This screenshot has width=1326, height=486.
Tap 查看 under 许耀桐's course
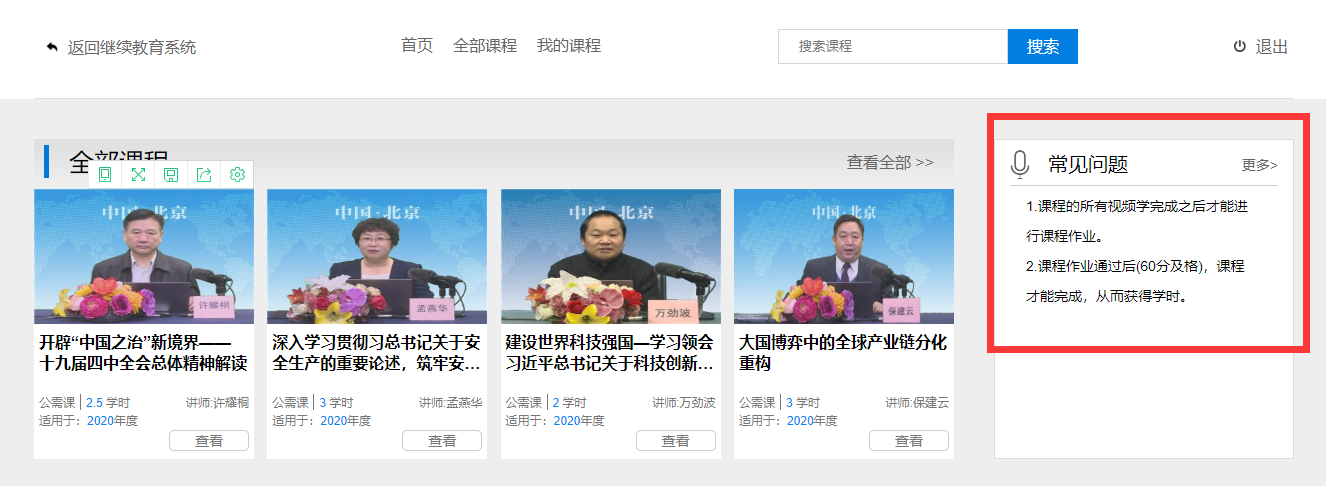point(209,441)
